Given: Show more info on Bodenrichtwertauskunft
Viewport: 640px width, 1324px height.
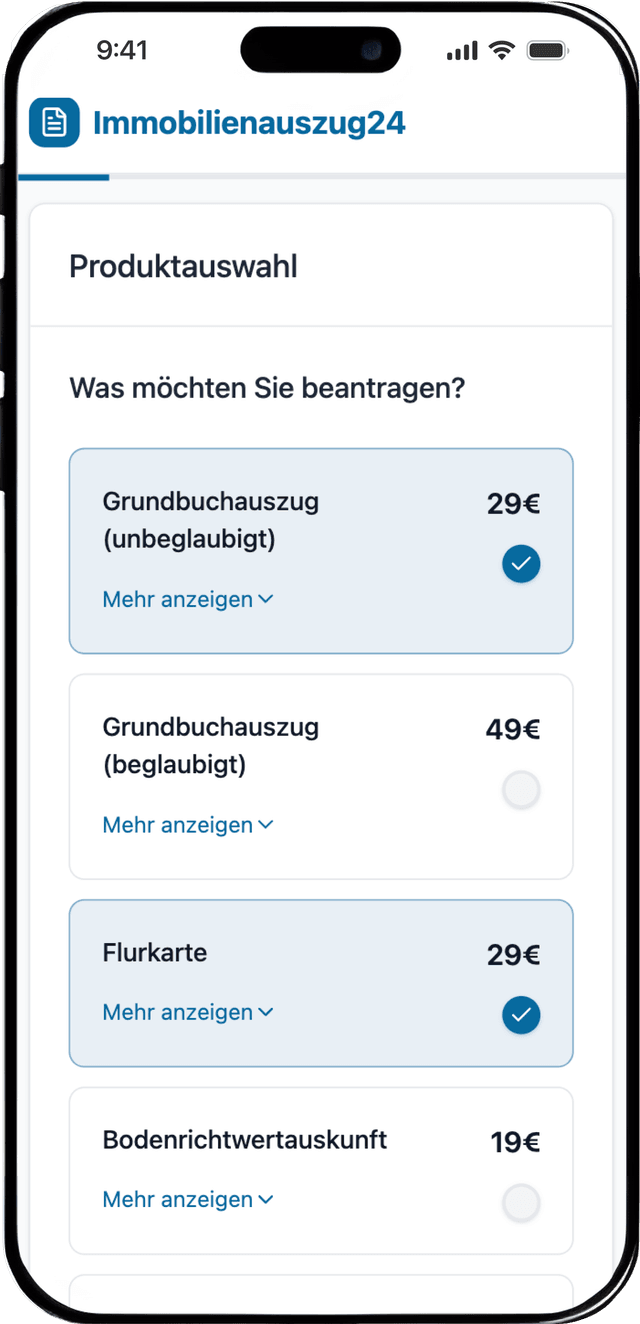Looking at the screenshot, I should click(188, 1200).
